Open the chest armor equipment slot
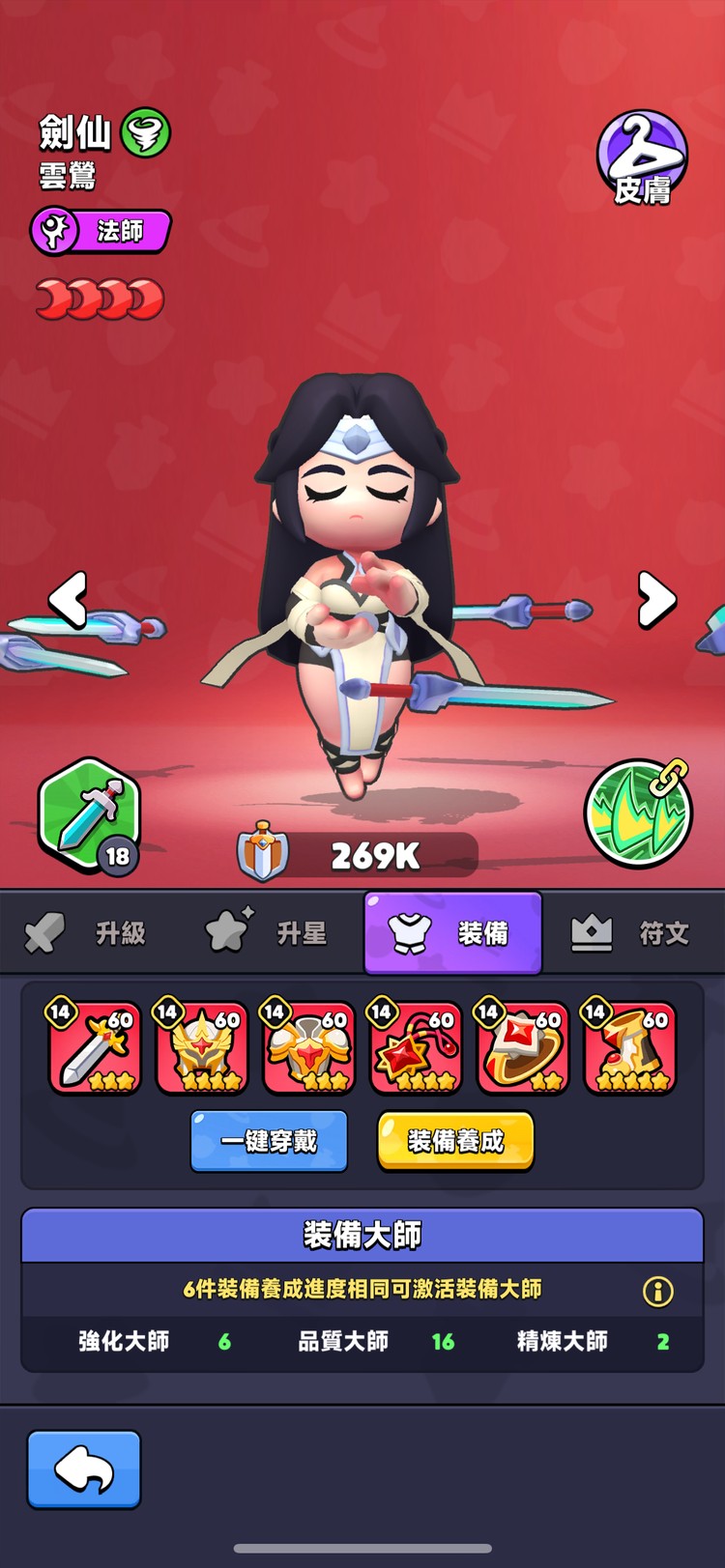This screenshot has height=1568, width=725. pos(308,1048)
